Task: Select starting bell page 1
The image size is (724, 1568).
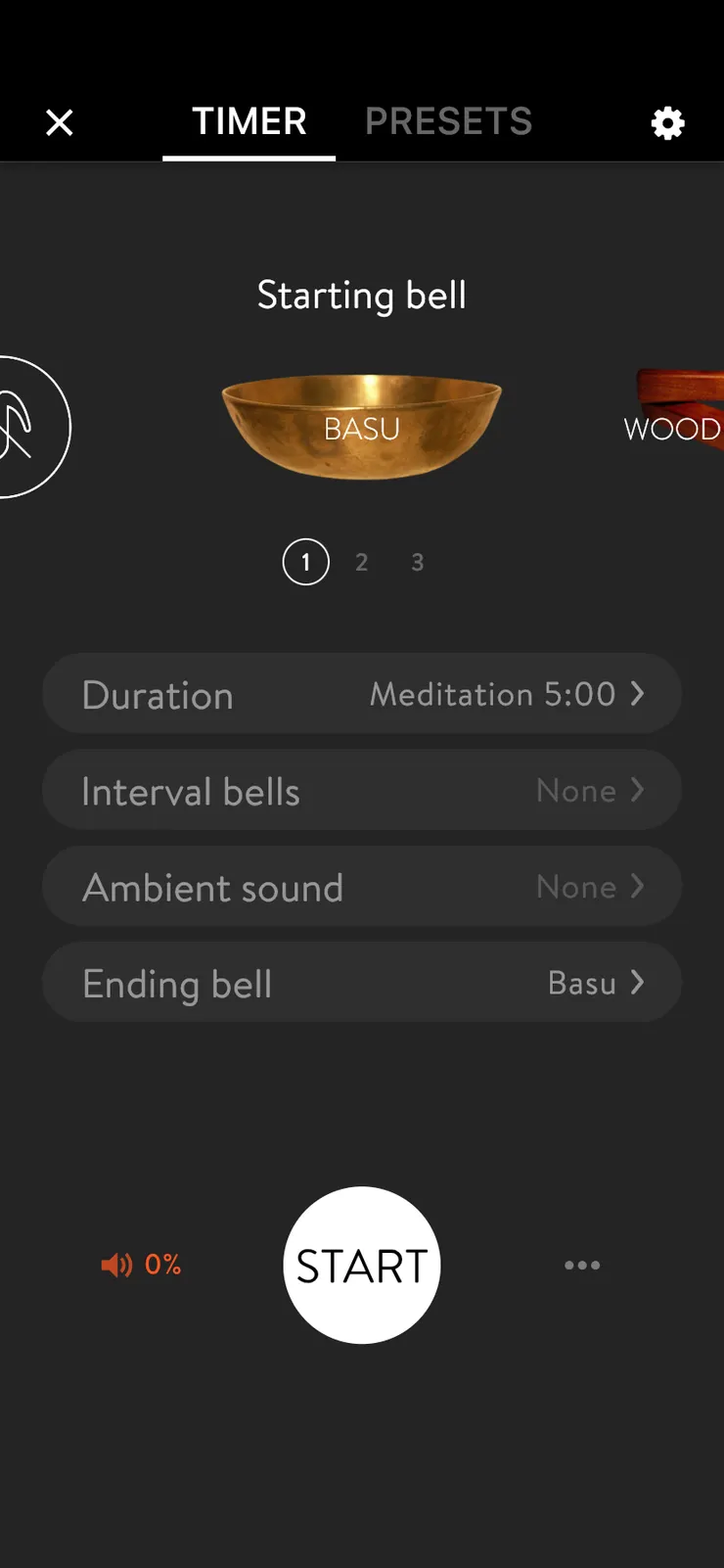Action: [305, 562]
